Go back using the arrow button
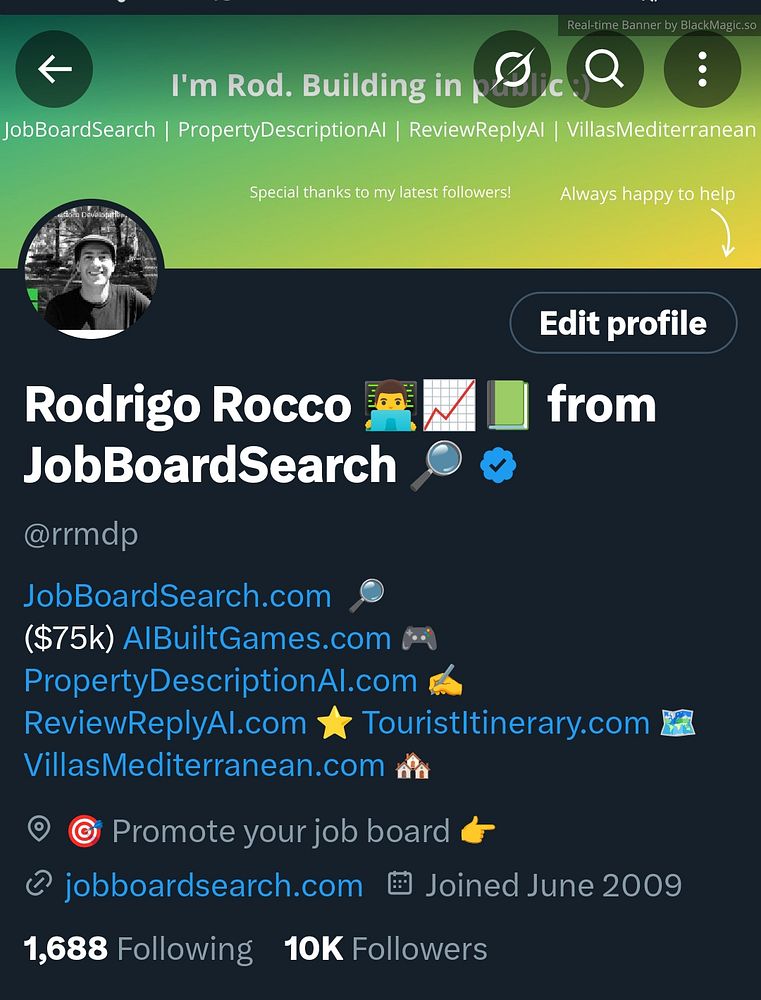The image size is (761, 1000). click(x=54, y=69)
